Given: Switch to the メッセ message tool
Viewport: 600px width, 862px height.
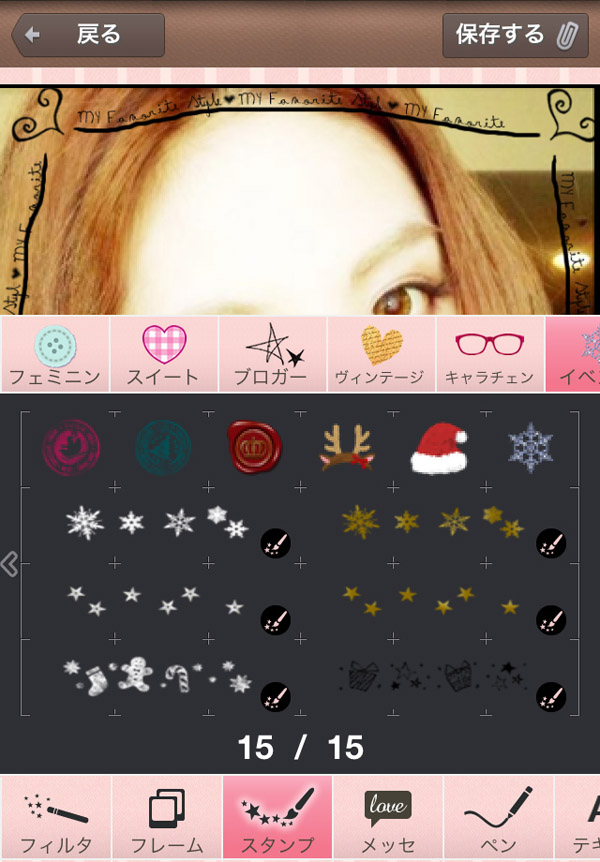Looking at the screenshot, I should [x=388, y=818].
